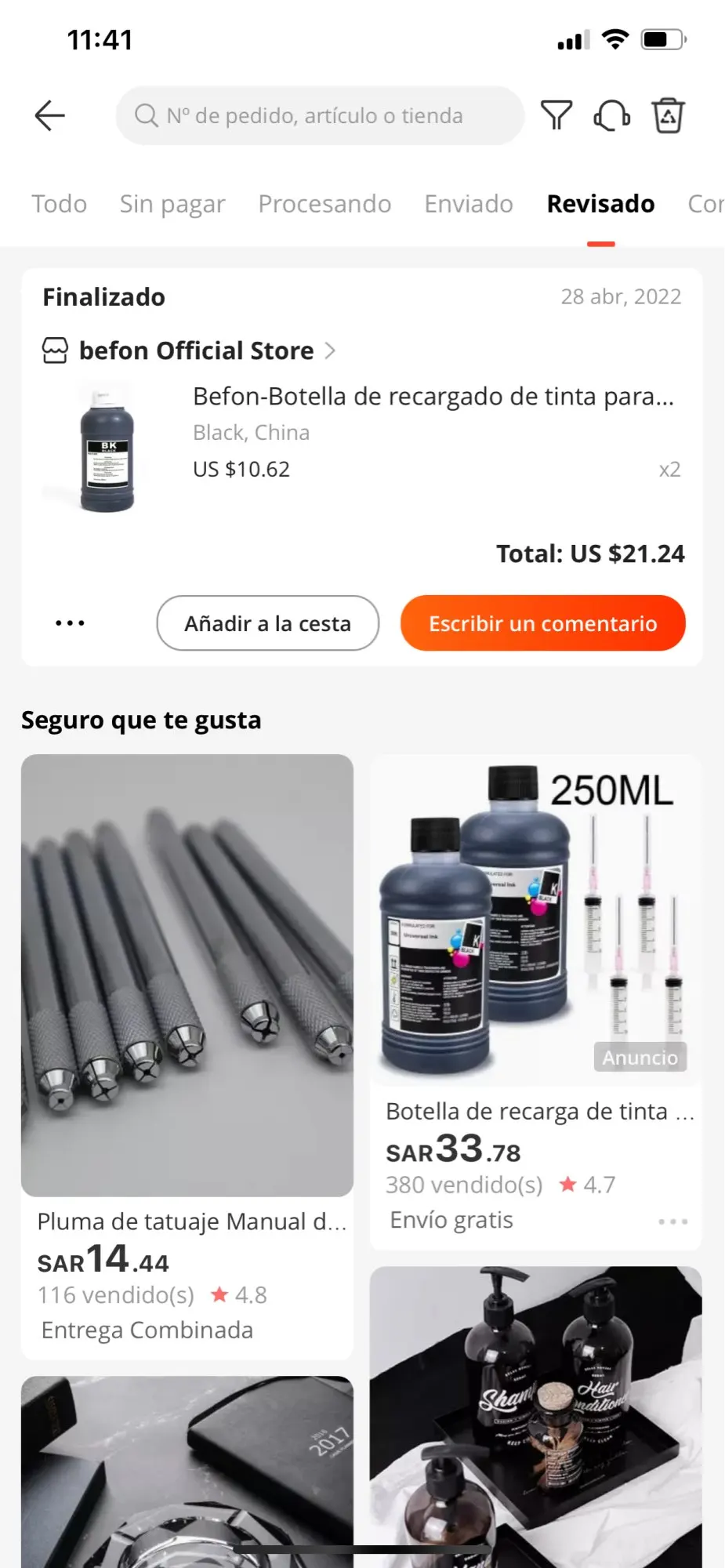Open the order filter funnel

pyautogui.click(x=556, y=116)
